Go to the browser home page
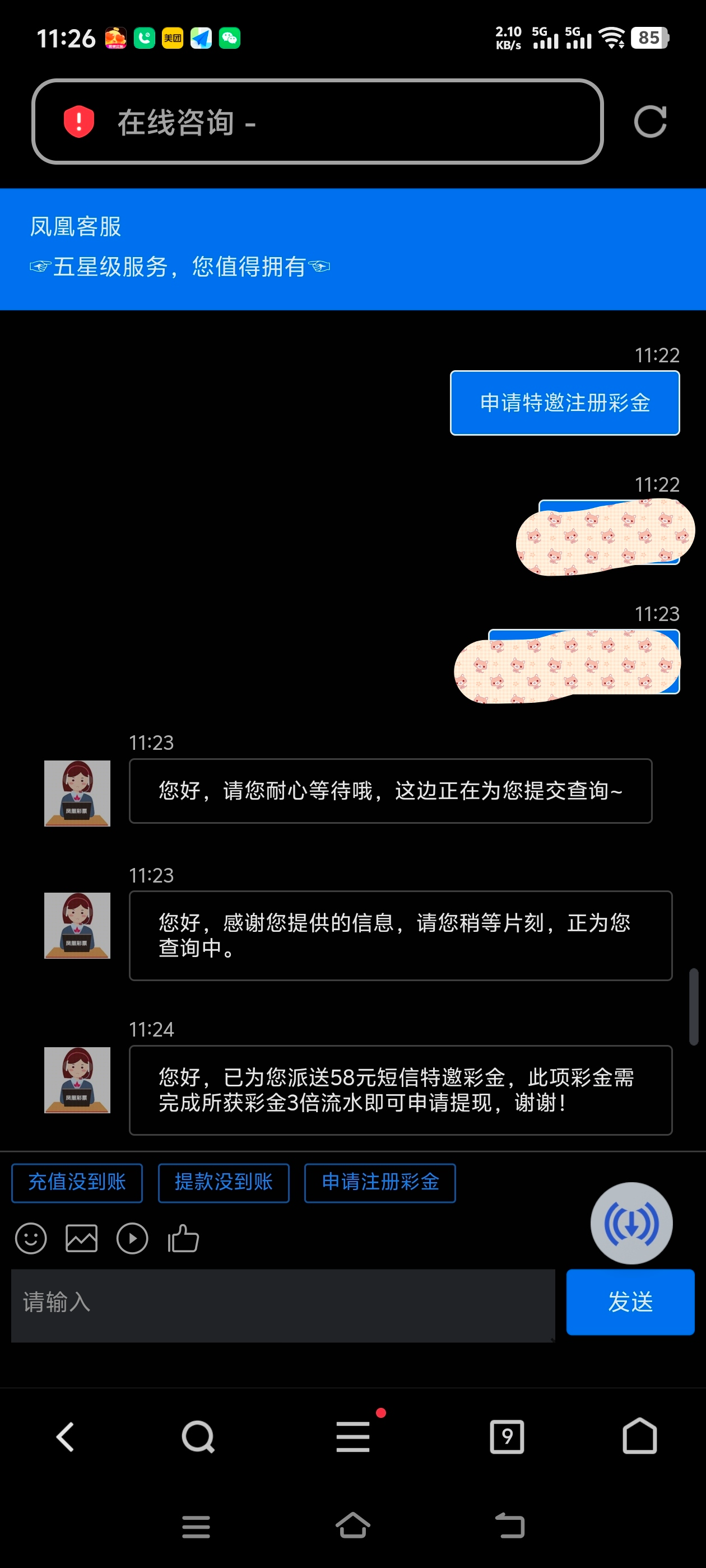Viewport: 706px width, 1568px height. point(640,1436)
